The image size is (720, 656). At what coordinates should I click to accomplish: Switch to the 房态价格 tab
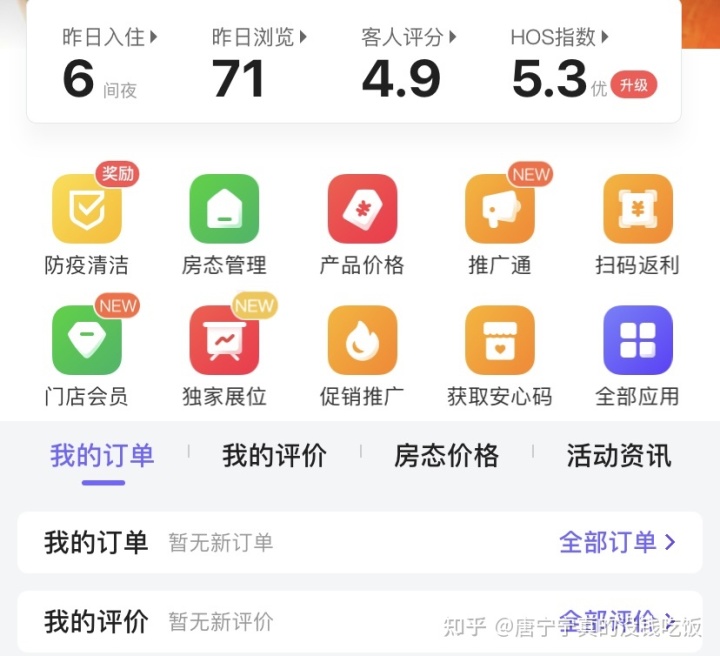click(x=446, y=456)
